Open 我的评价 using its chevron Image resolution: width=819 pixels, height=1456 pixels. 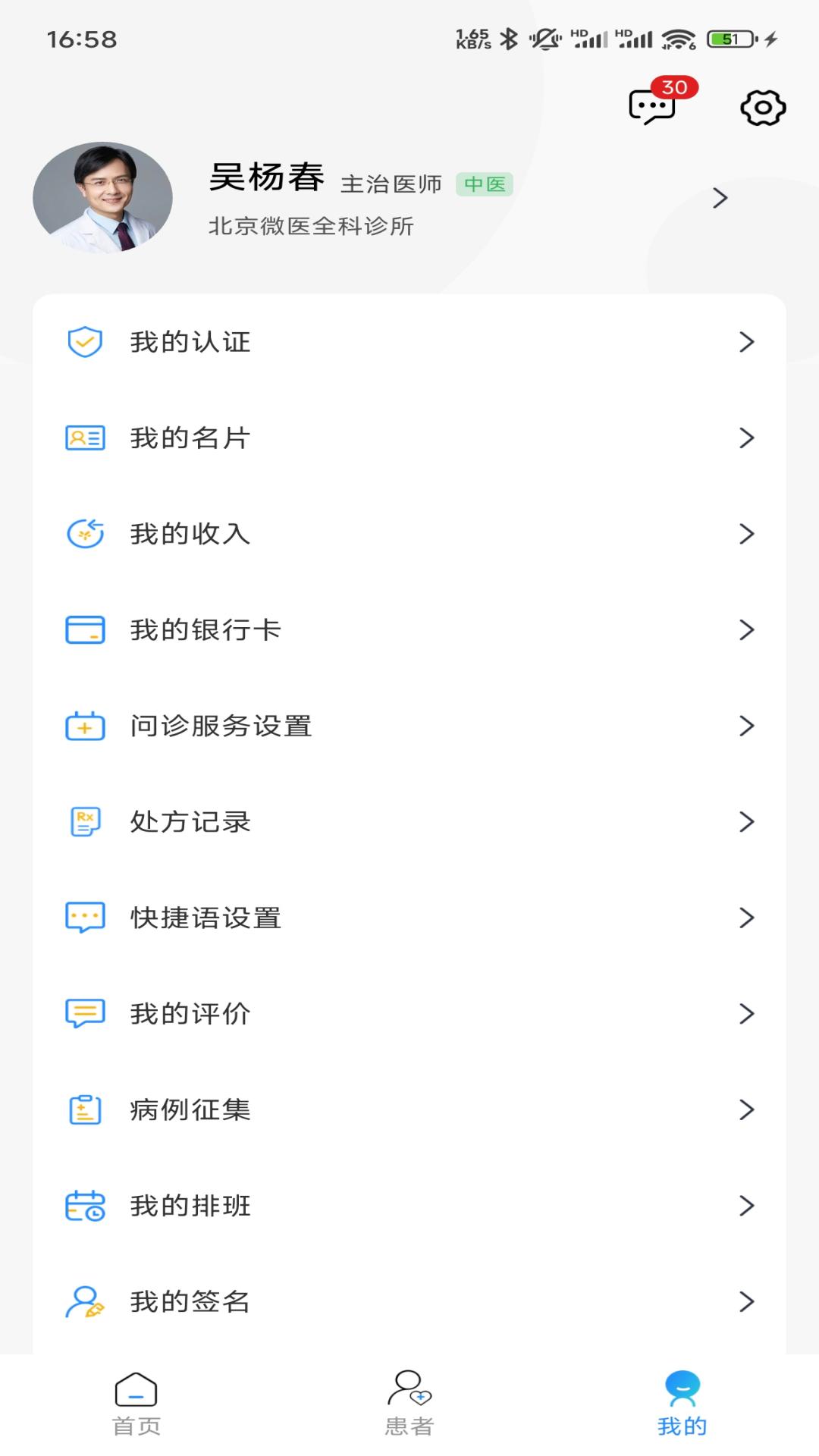click(746, 1012)
